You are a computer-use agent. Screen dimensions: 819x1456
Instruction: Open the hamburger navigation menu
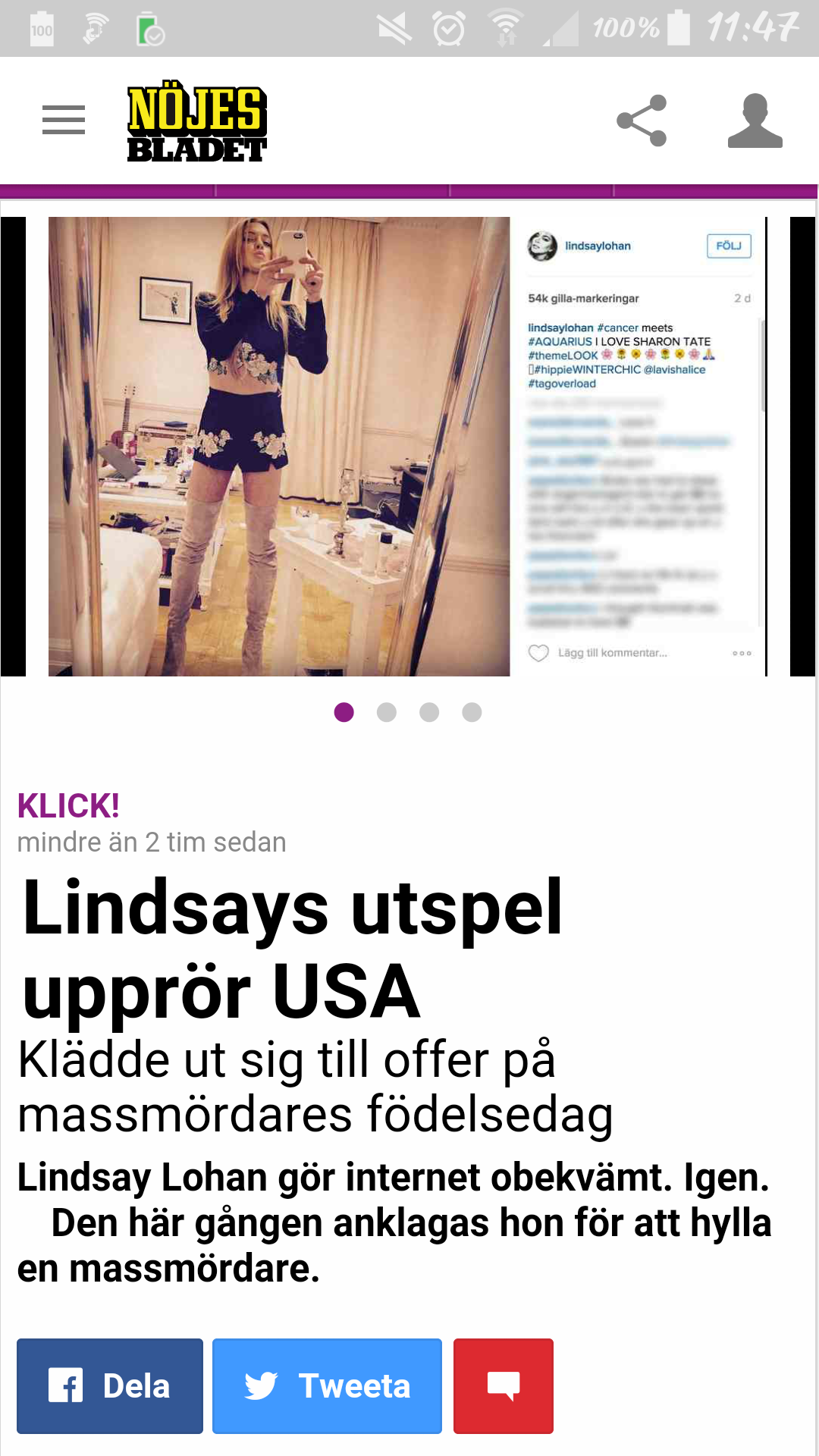(x=64, y=121)
